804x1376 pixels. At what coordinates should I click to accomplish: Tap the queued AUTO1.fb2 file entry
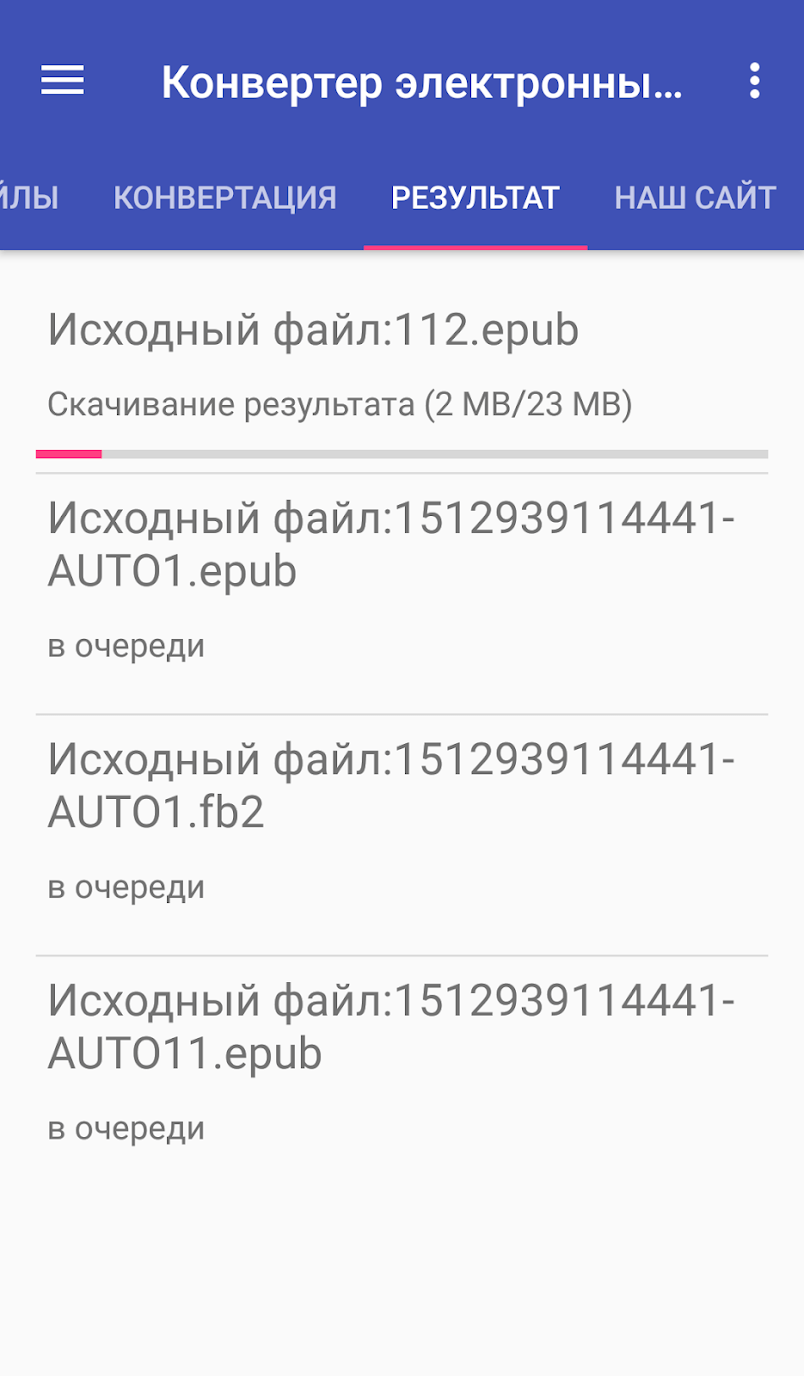pyautogui.click(x=401, y=834)
